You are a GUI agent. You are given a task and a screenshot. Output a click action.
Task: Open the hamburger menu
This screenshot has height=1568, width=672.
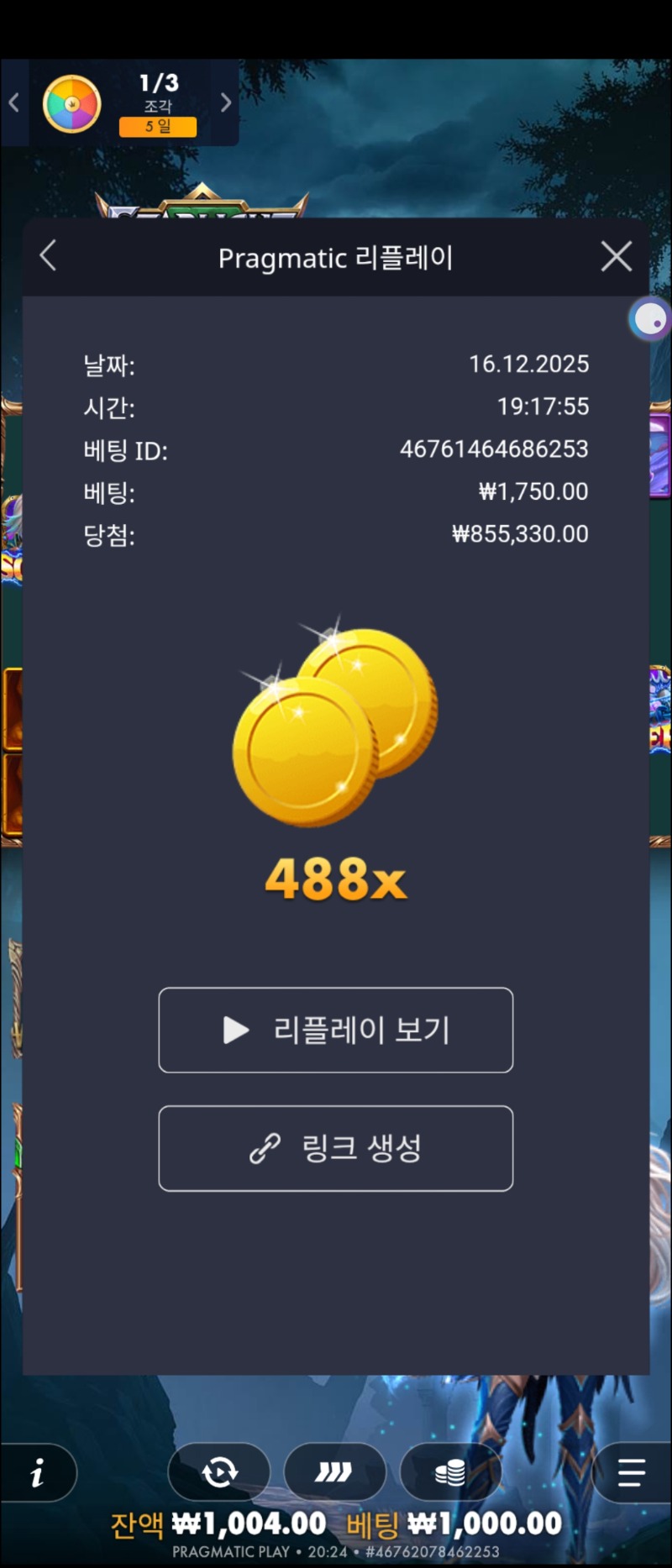[x=631, y=1472]
